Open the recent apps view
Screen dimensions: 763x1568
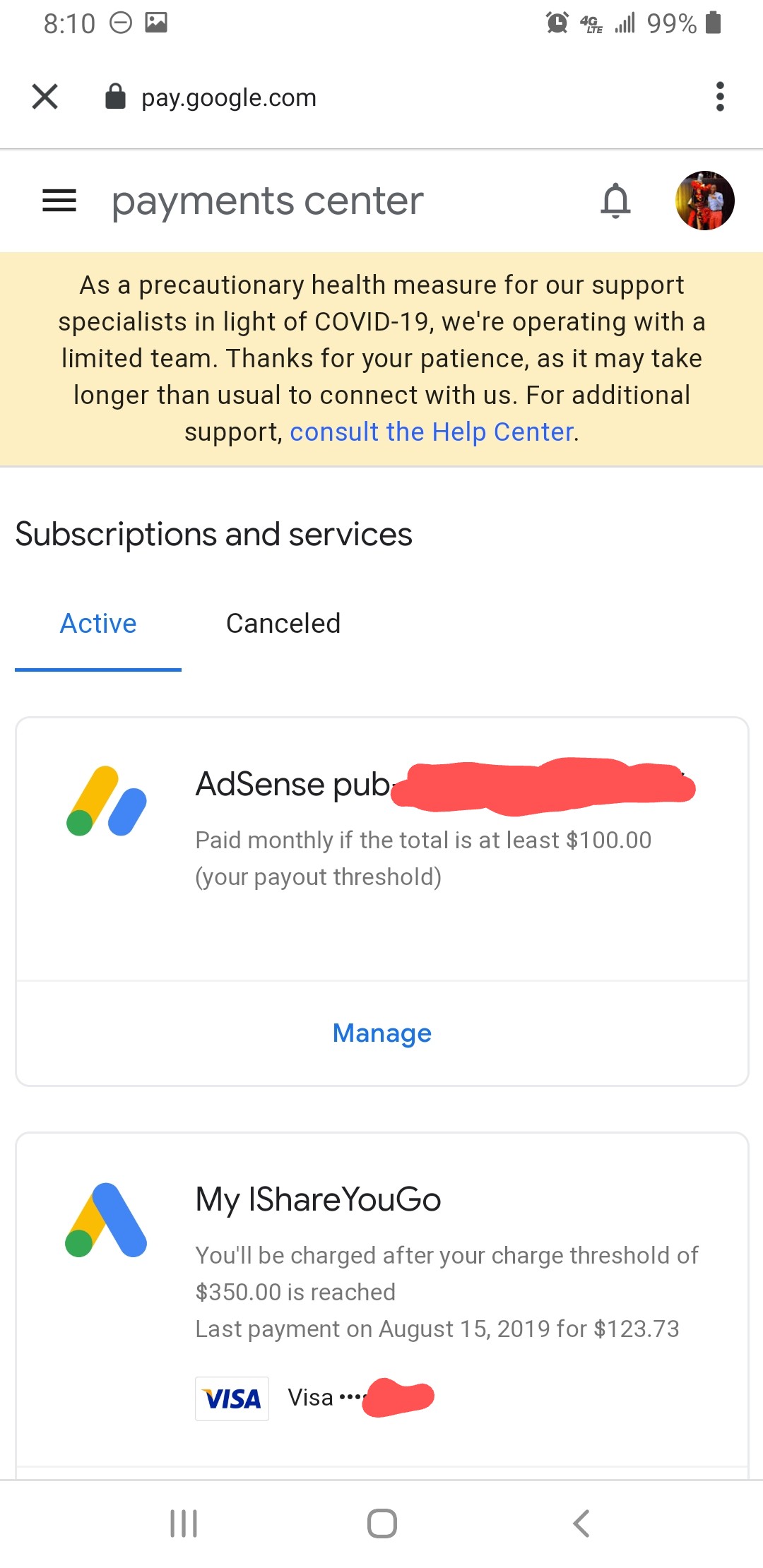[184, 1524]
